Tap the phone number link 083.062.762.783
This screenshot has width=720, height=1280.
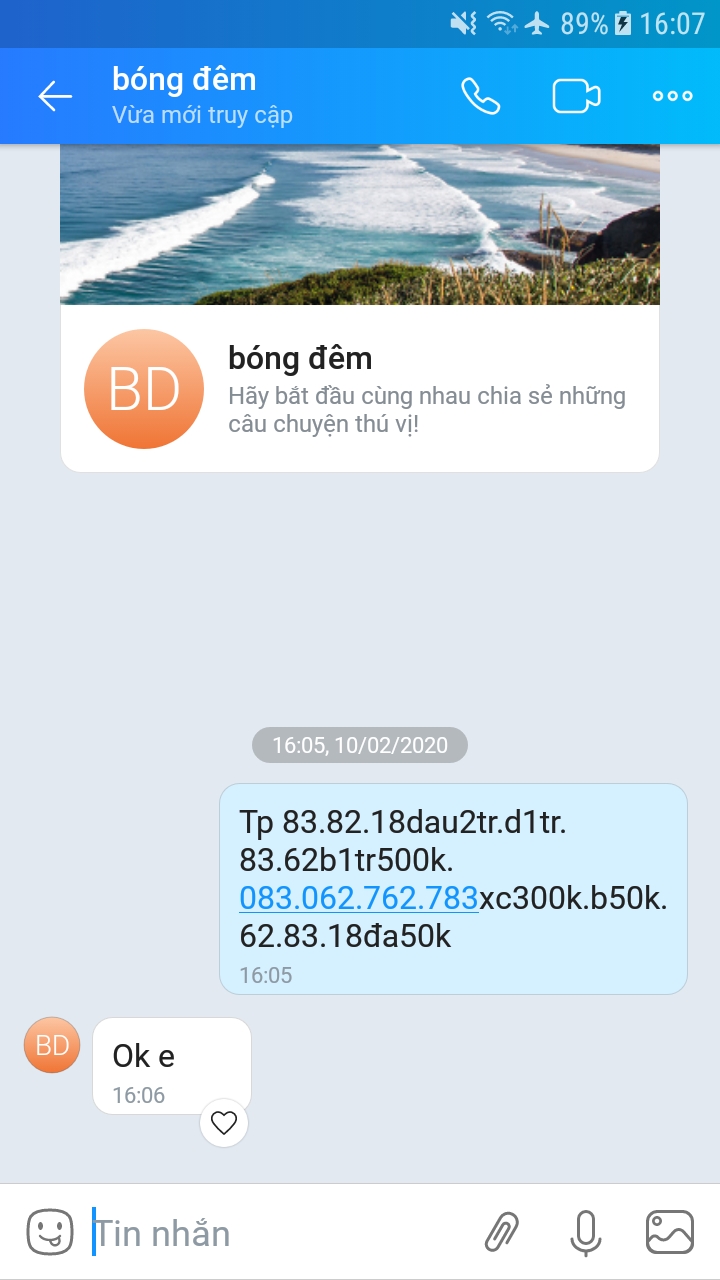pyautogui.click(x=359, y=898)
